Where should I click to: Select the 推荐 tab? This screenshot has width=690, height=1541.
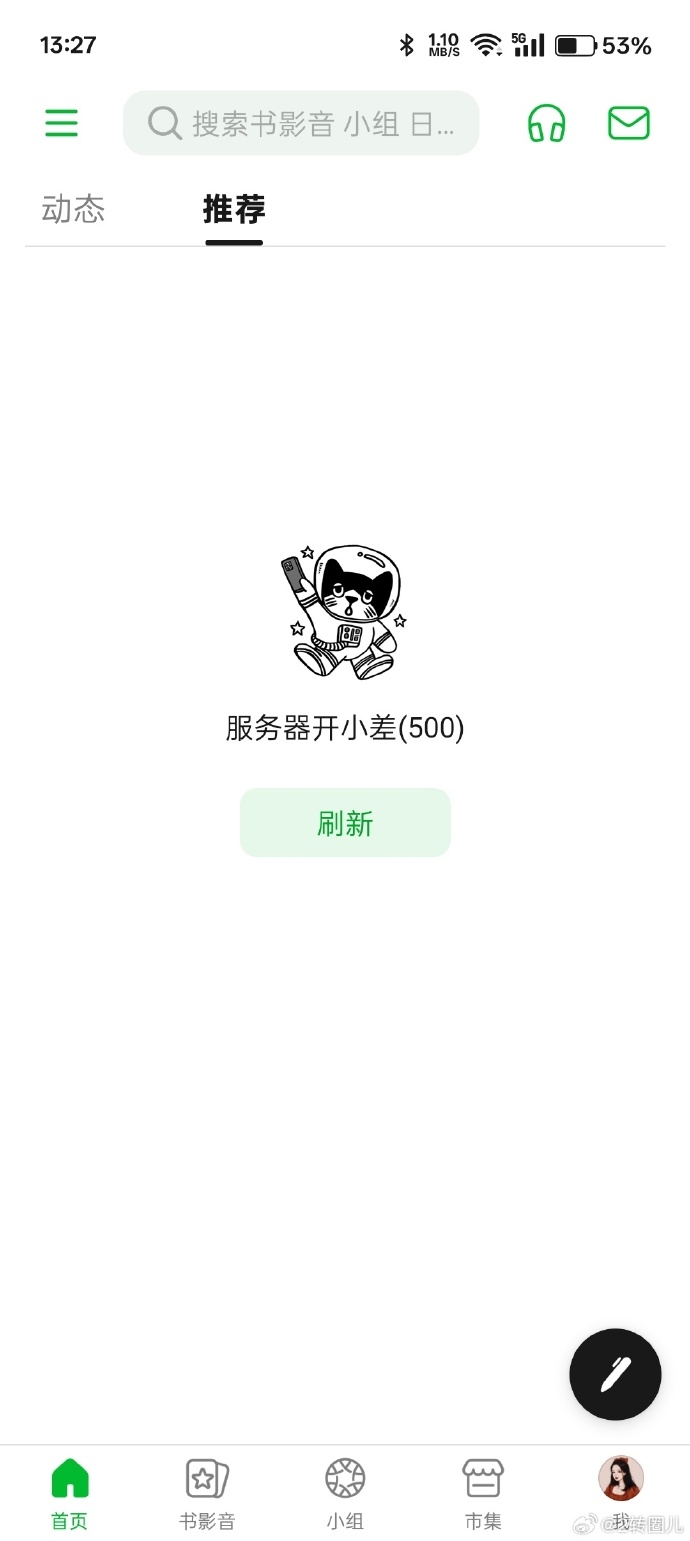[234, 209]
